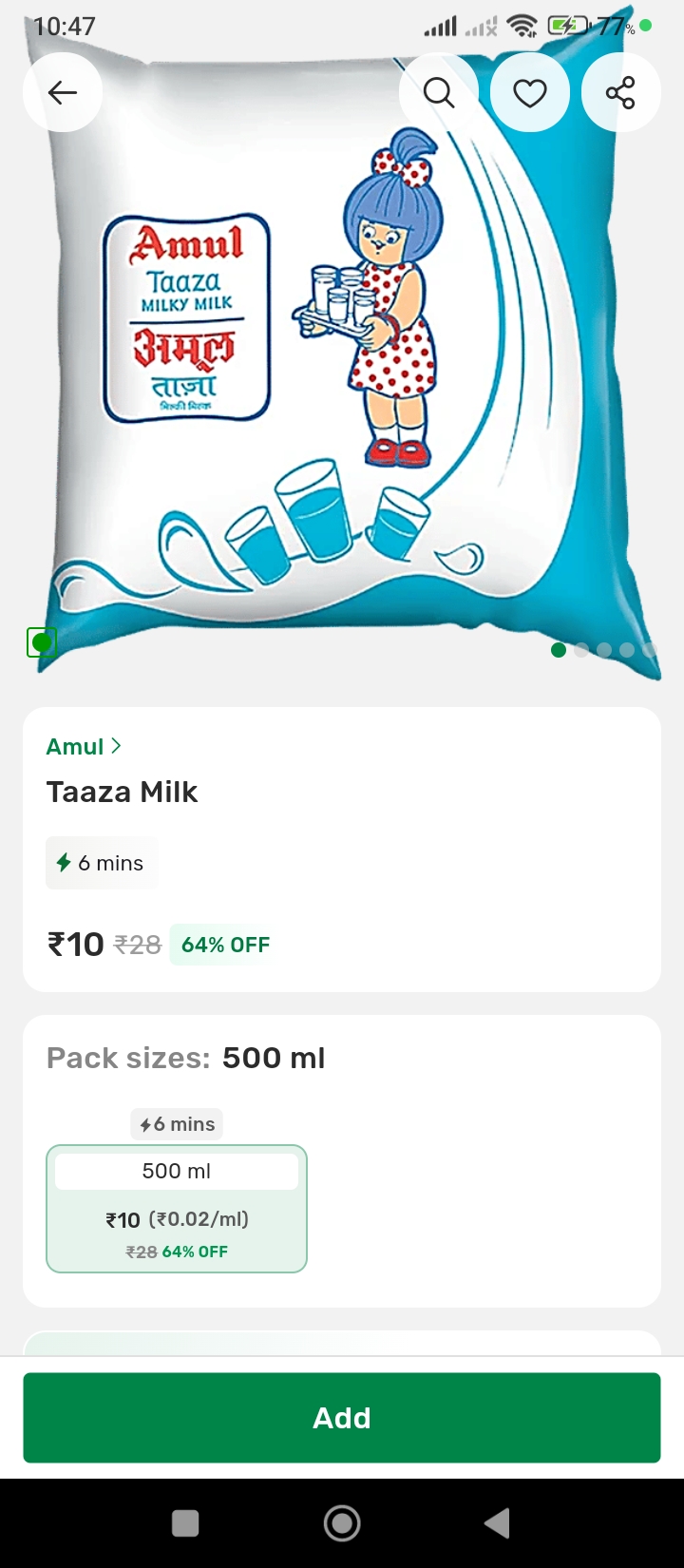The image size is (684, 1568).
Task: Open the Amul brand page
Action: [x=84, y=746]
